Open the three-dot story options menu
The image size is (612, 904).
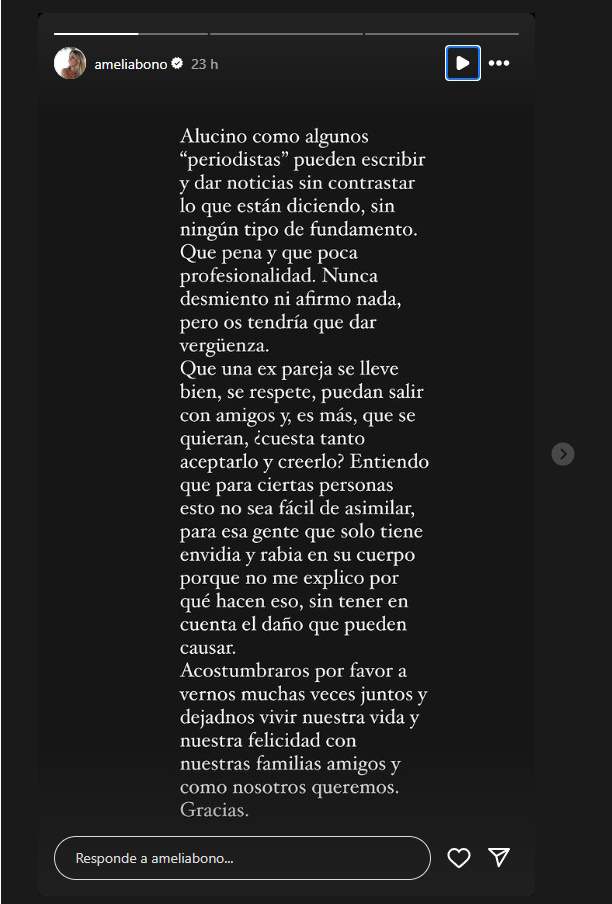[499, 63]
